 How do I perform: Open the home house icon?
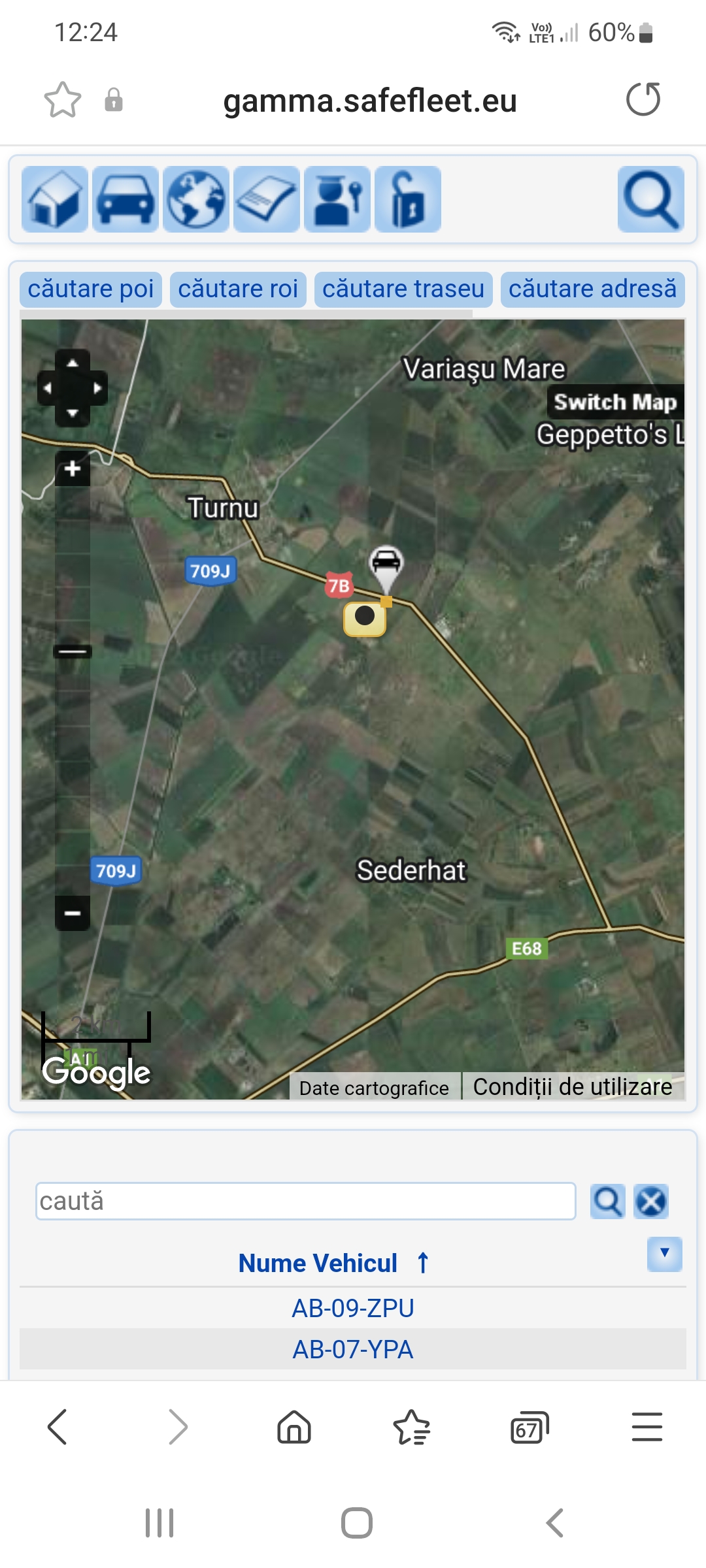point(55,199)
